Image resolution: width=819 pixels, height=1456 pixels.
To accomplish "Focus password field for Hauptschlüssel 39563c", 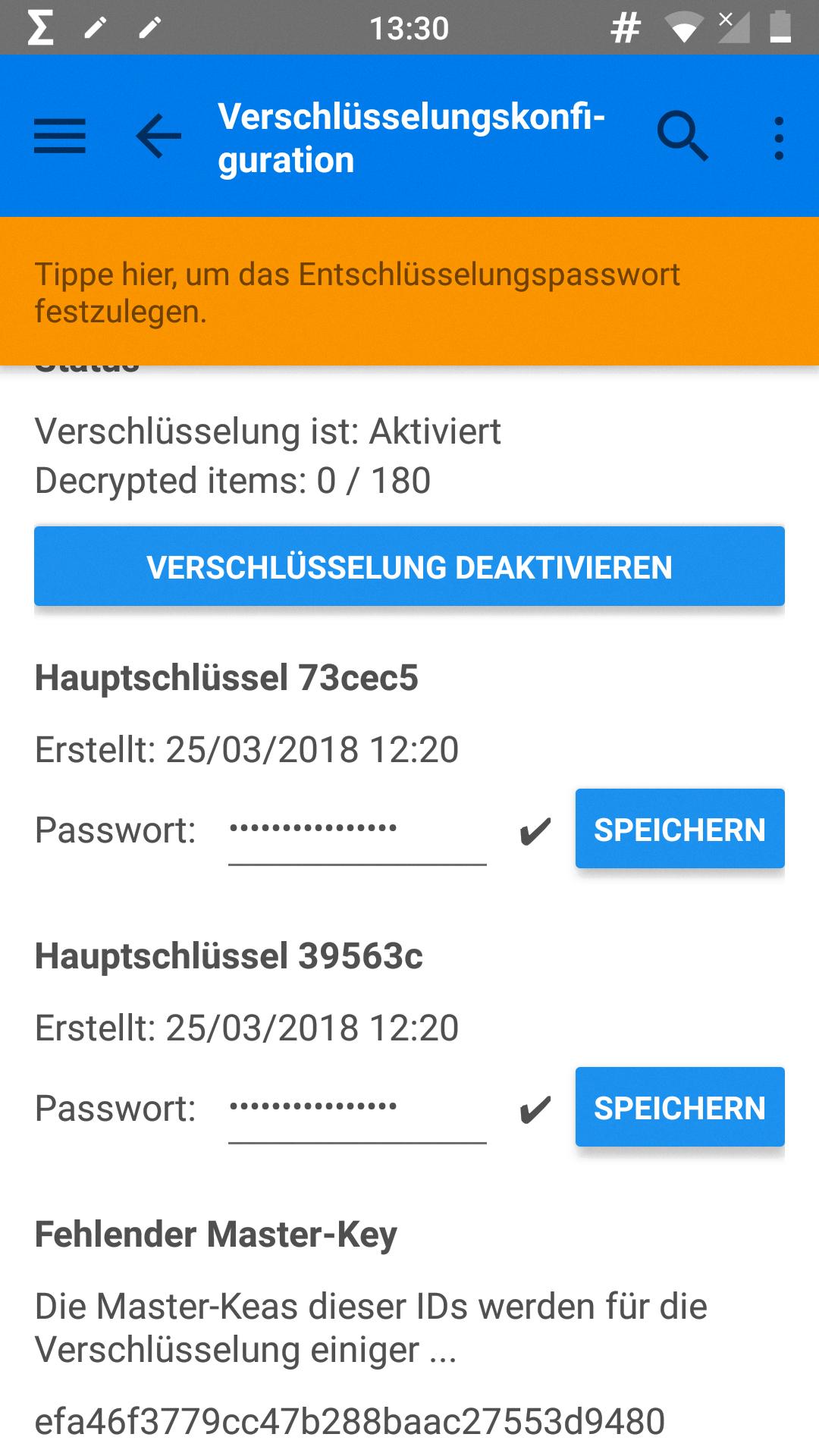I will [x=357, y=1108].
